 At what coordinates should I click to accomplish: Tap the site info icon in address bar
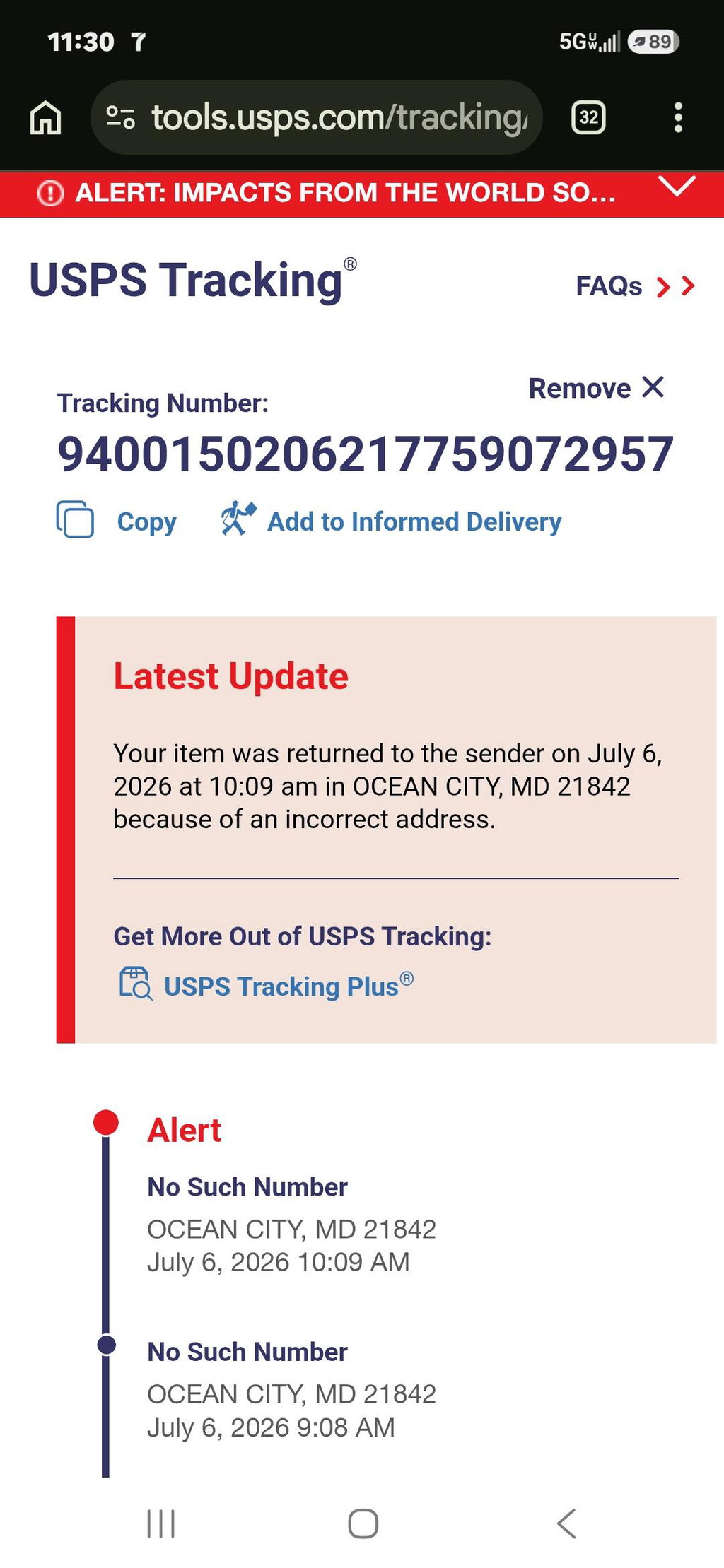121,117
